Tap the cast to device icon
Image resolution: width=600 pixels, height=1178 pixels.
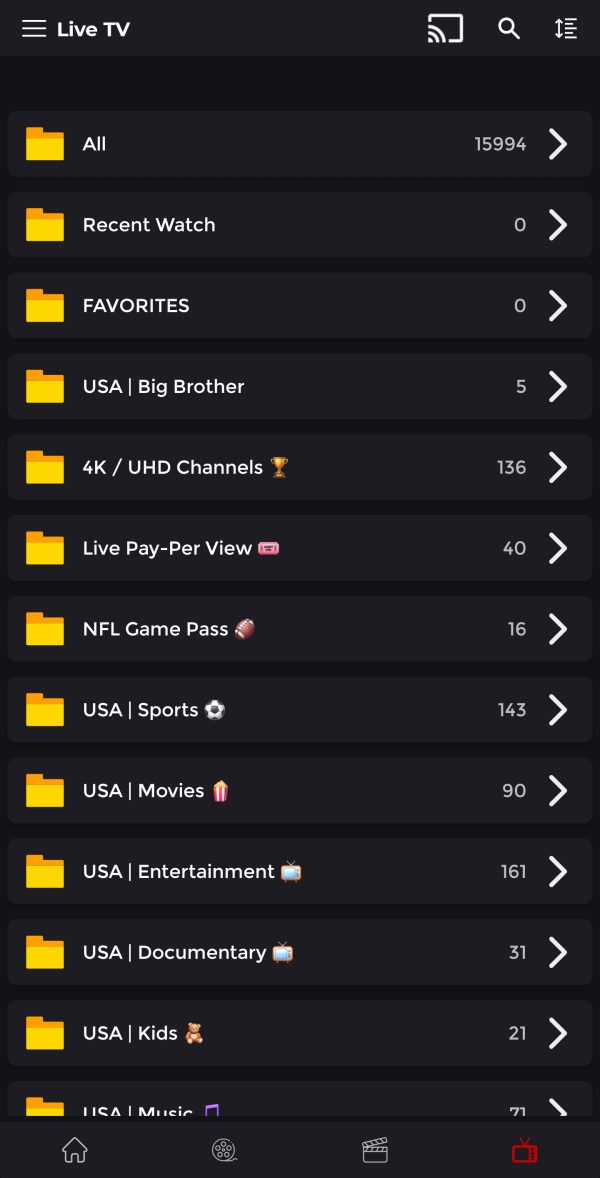click(445, 29)
